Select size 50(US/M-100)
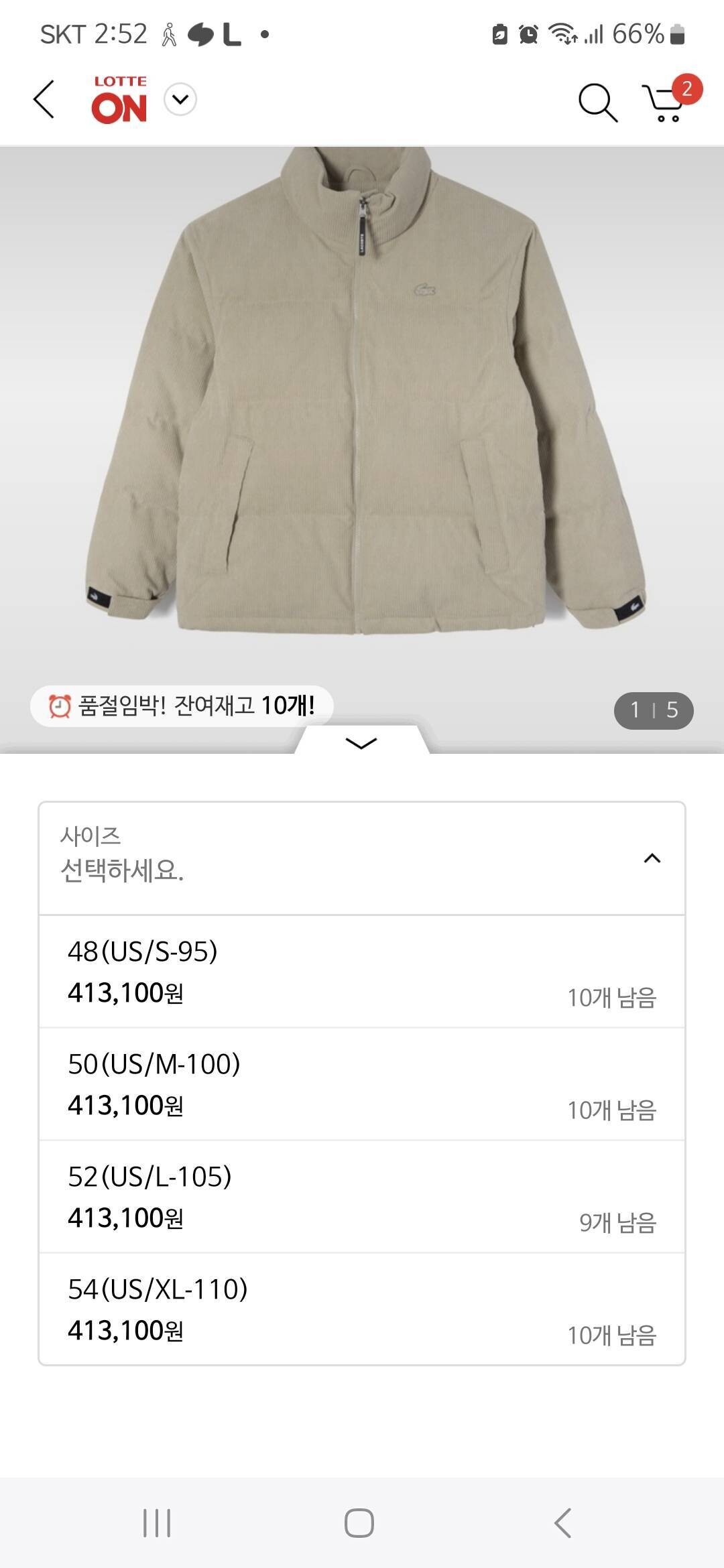This screenshot has height=1568, width=724. tap(362, 1087)
